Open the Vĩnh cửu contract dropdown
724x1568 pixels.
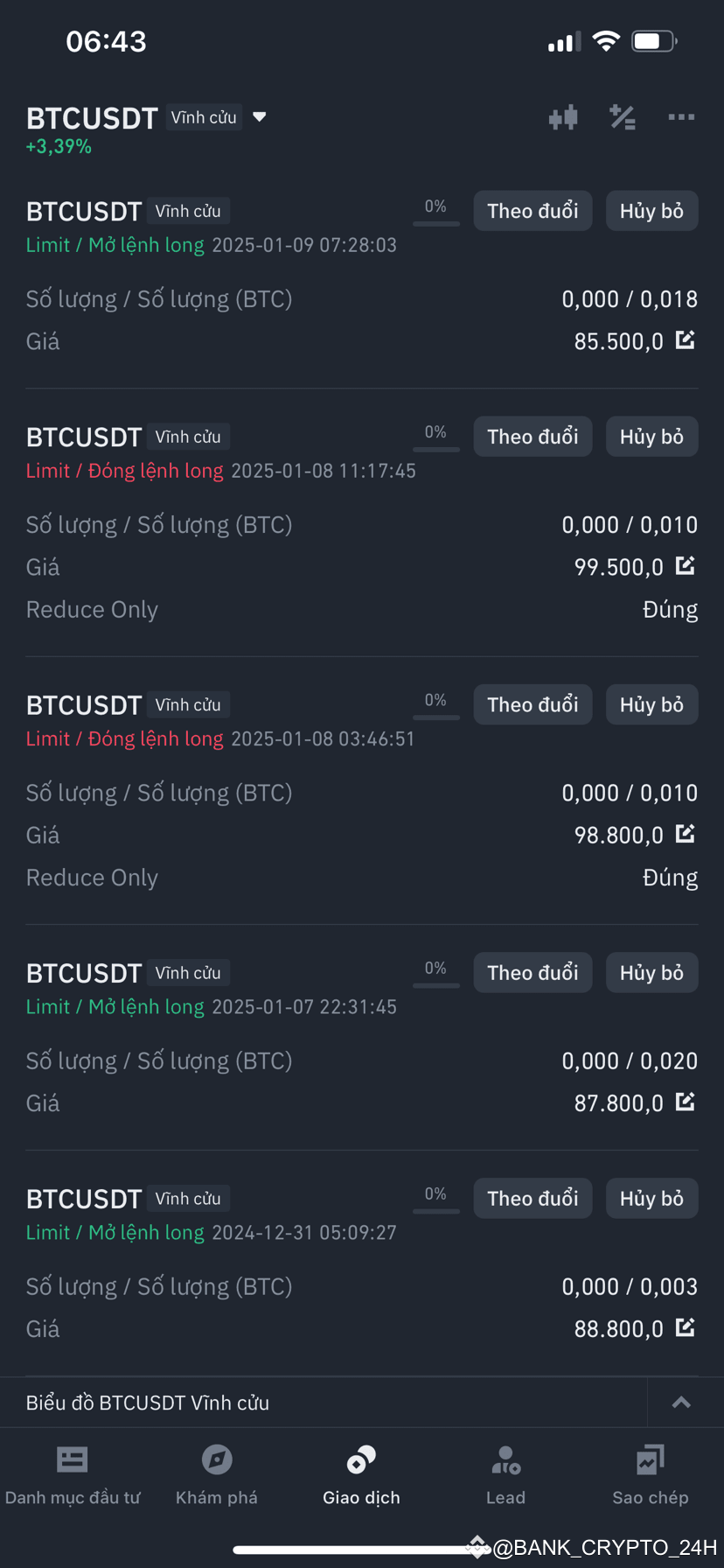[x=259, y=116]
